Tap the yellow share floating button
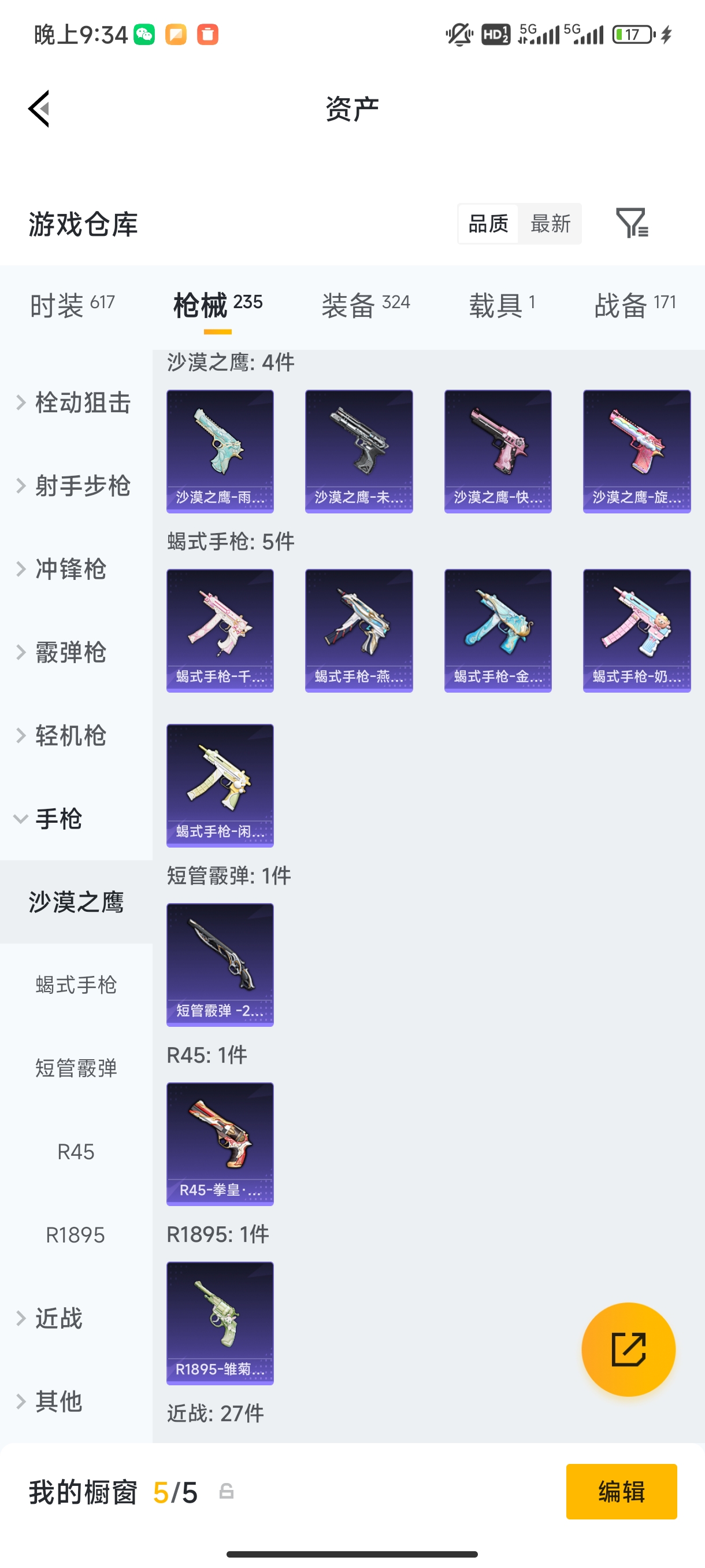 point(628,1349)
